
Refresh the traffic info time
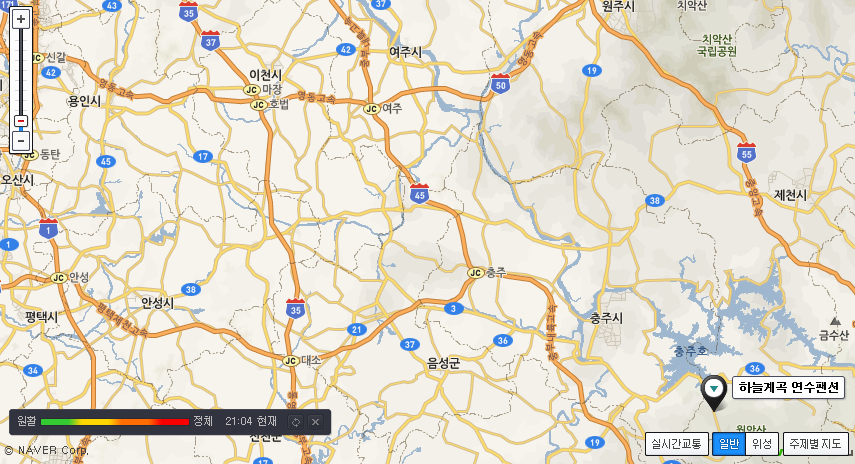pyautogui.click(x=295, y=422)
